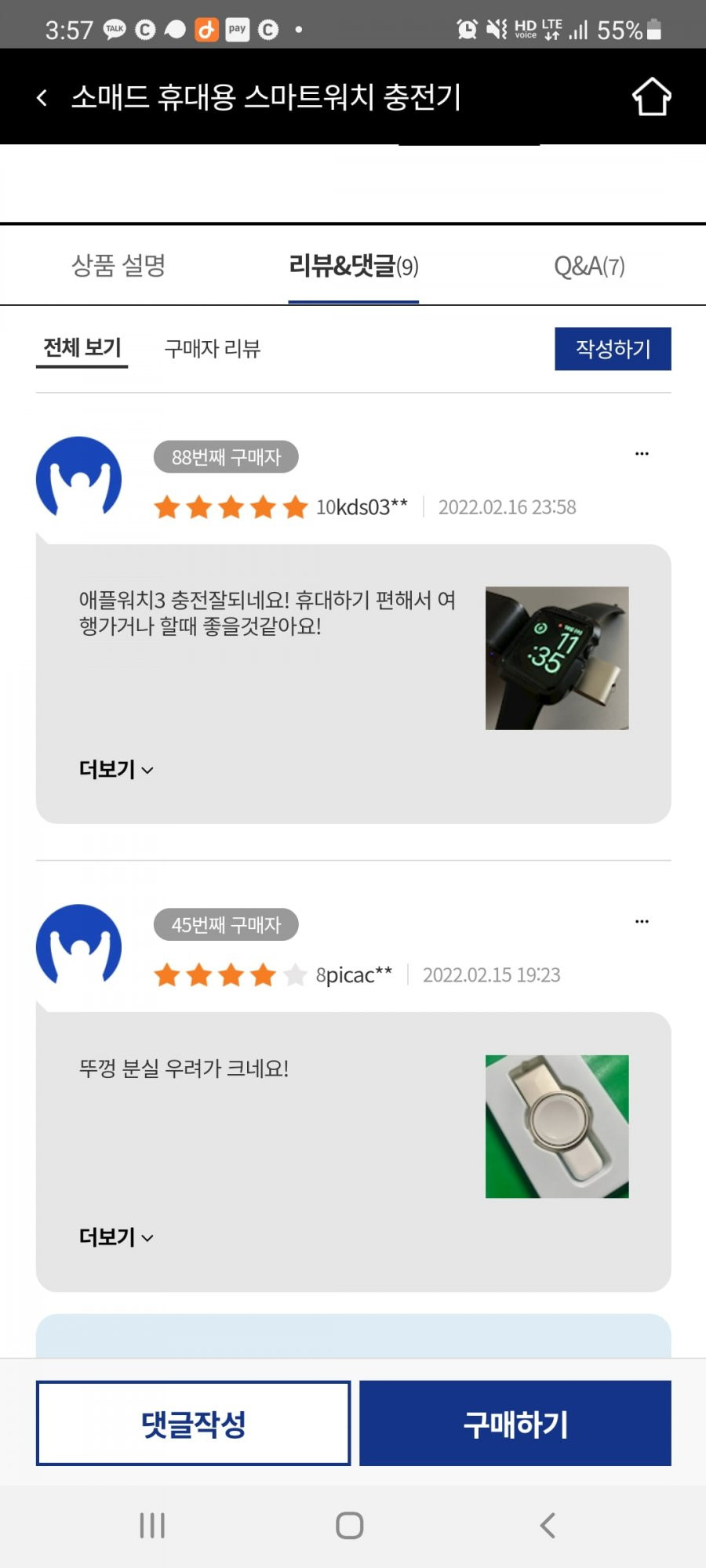Tap the 댓글작성 button
Screen dimensions: 706x1568
[x=193, y=1423]
